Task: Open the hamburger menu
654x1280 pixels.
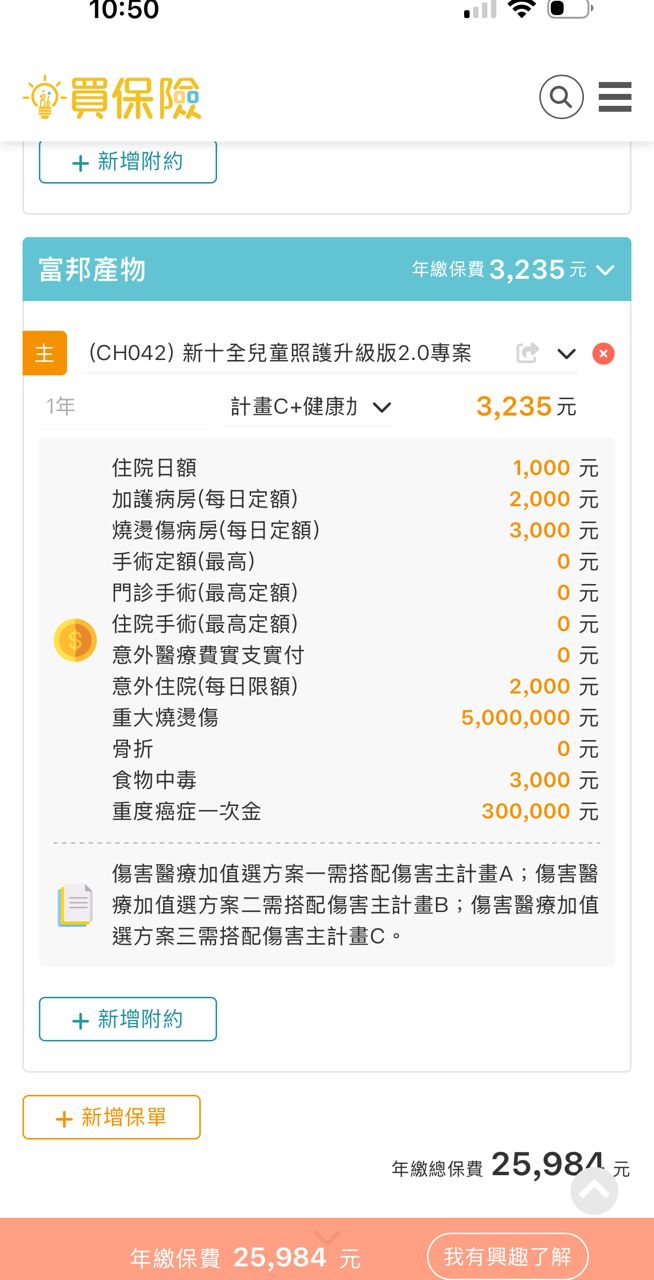Action: point(615,97)
